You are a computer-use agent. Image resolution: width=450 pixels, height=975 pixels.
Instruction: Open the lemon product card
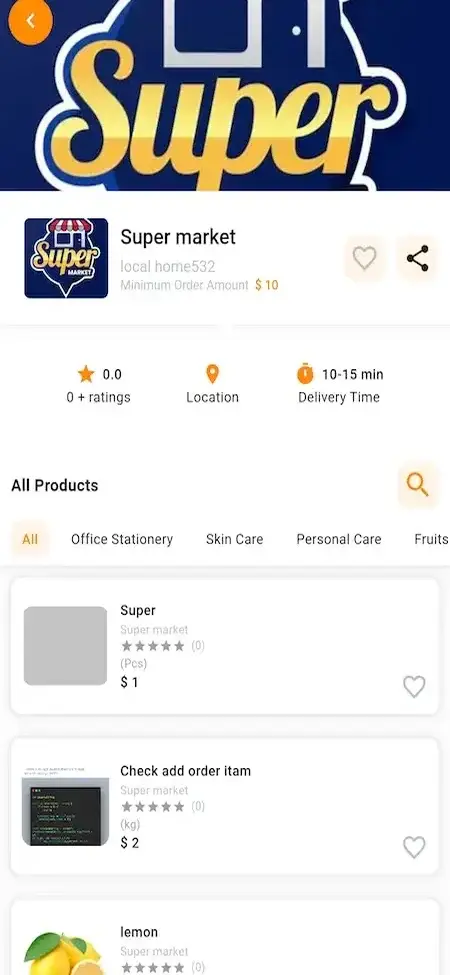[x=225, y=938]
